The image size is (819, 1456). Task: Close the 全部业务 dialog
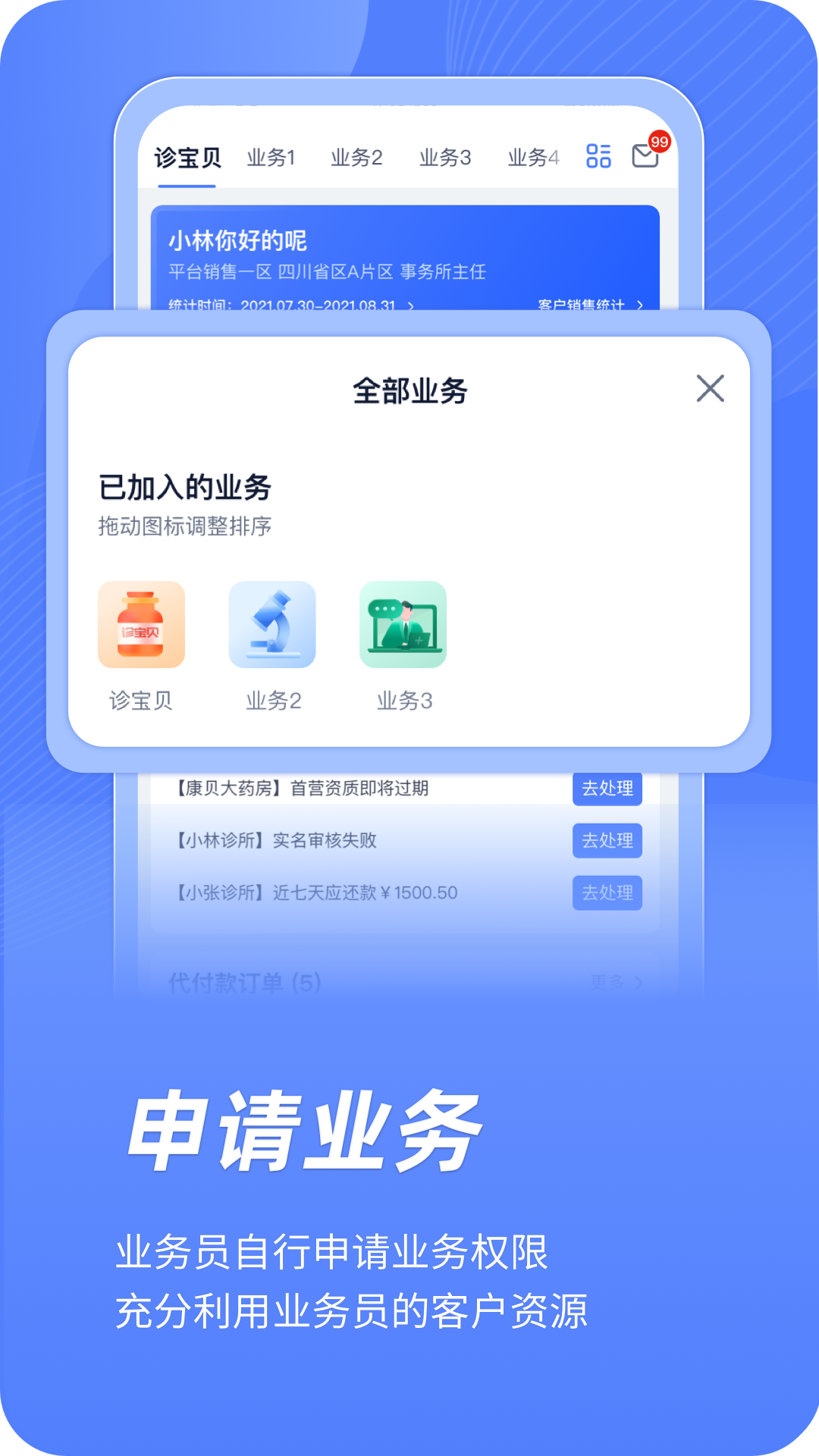coord(711,389)
